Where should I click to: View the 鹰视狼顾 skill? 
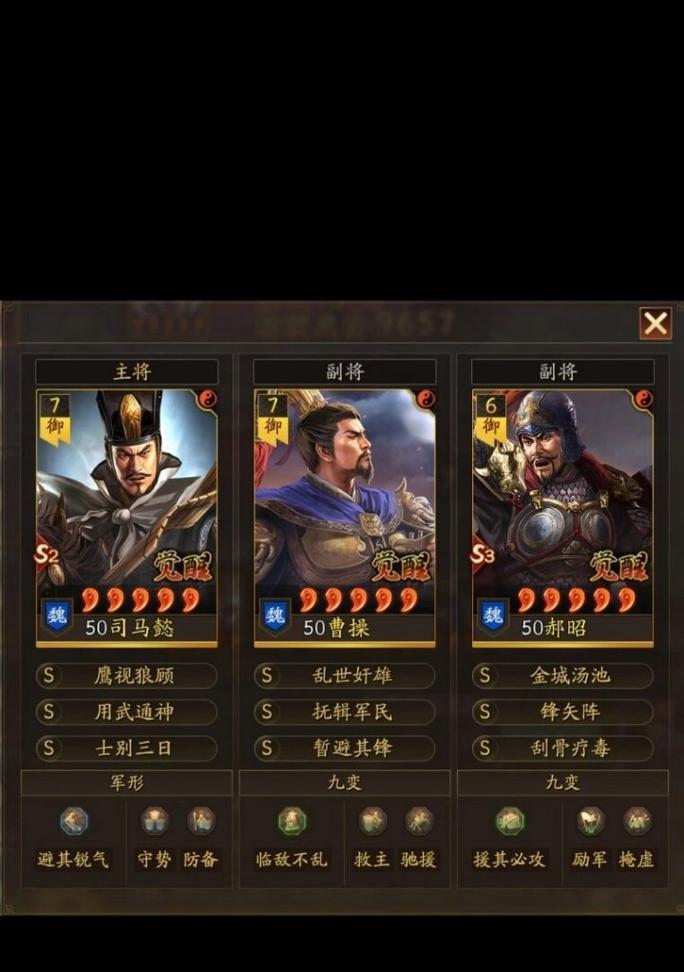pos(127,675)
